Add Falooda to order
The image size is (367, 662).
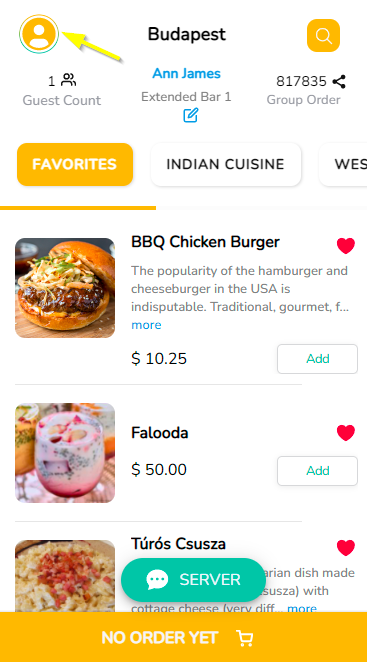tap(318, 471)
